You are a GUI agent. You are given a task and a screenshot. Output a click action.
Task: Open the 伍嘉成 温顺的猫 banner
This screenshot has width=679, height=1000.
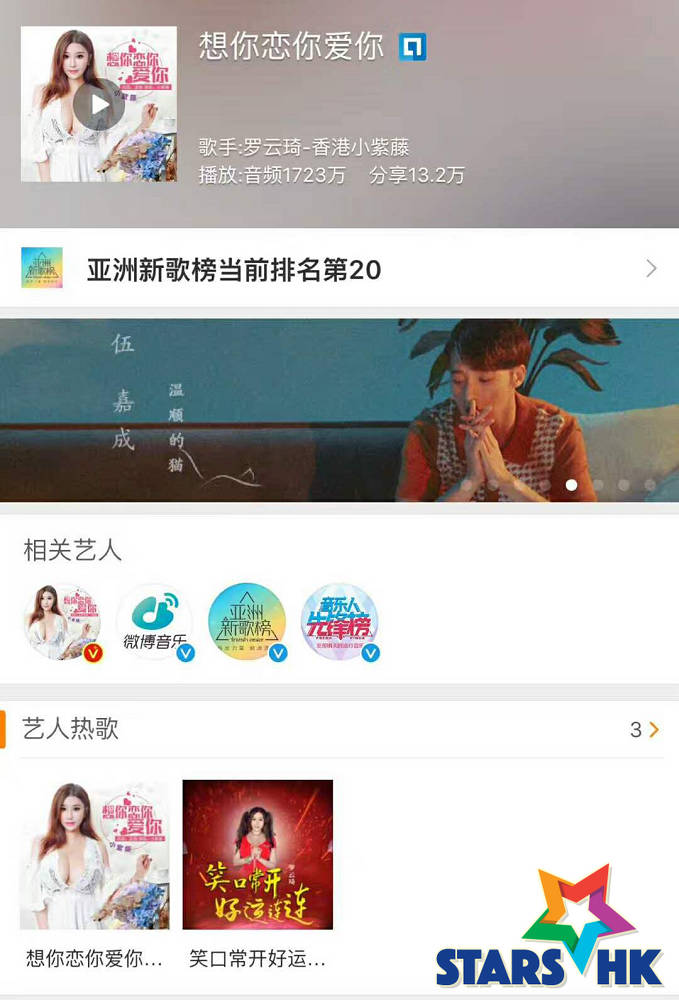339,410
